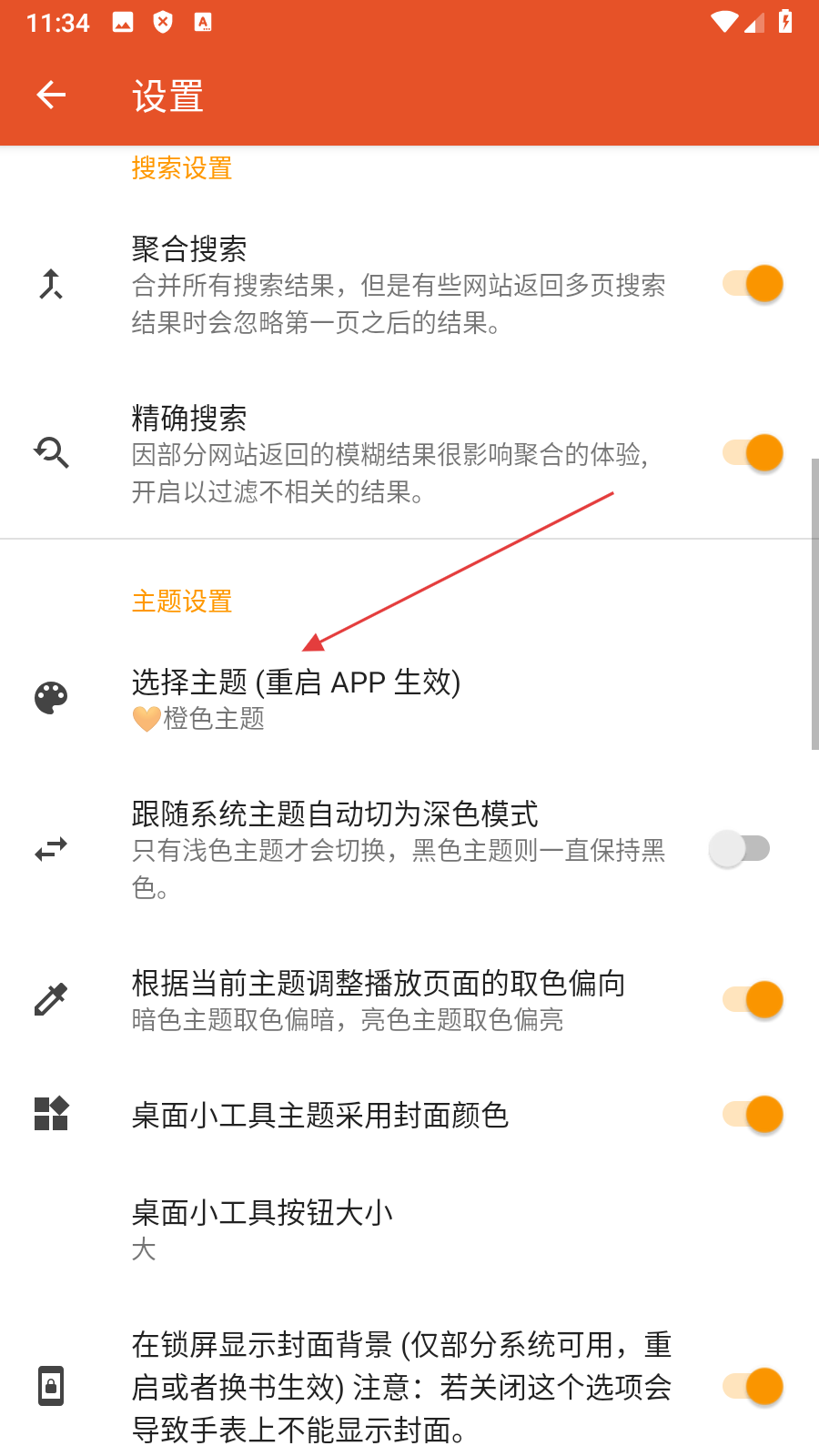Open 选择主题 theme picker
819x1456 pixels.
click(296, 698)
